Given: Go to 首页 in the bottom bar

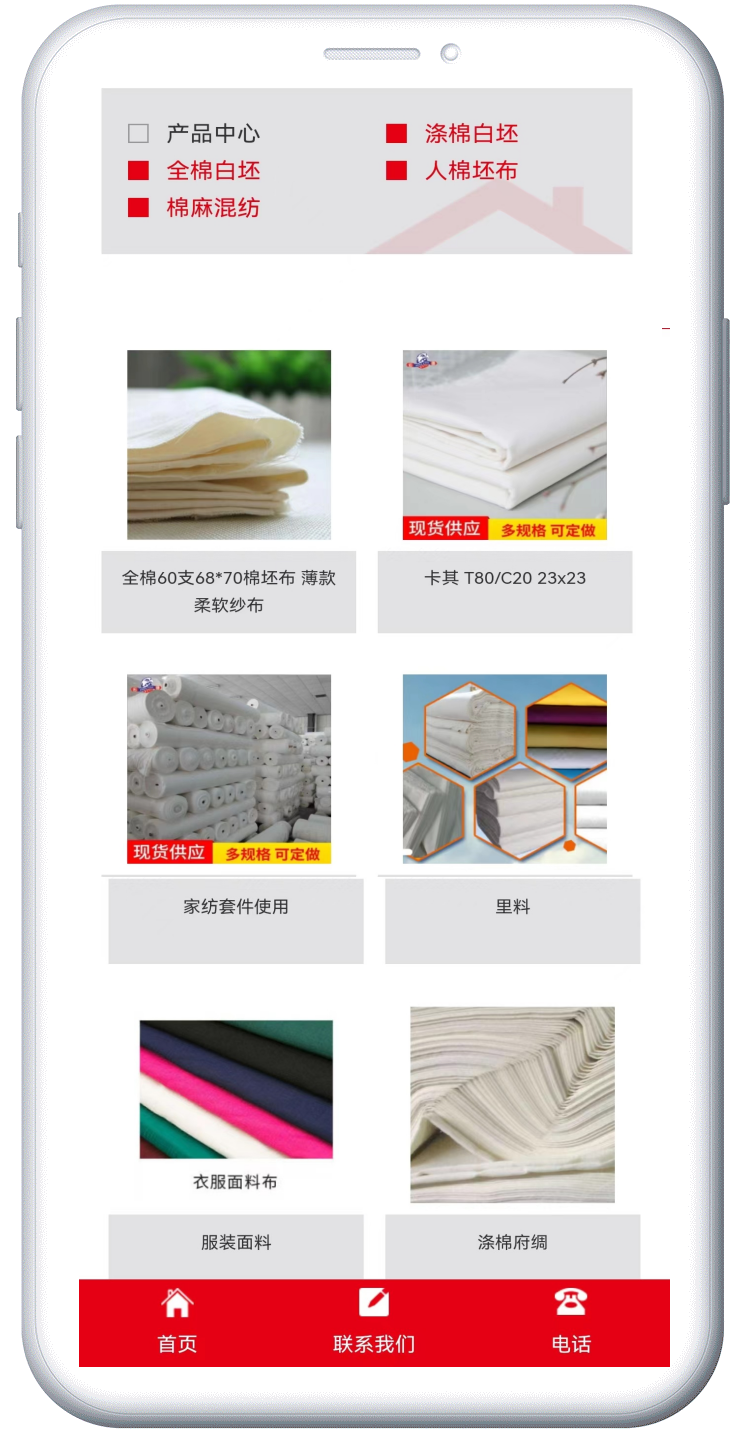Looking at the screenshot, I should (177, 1322).
